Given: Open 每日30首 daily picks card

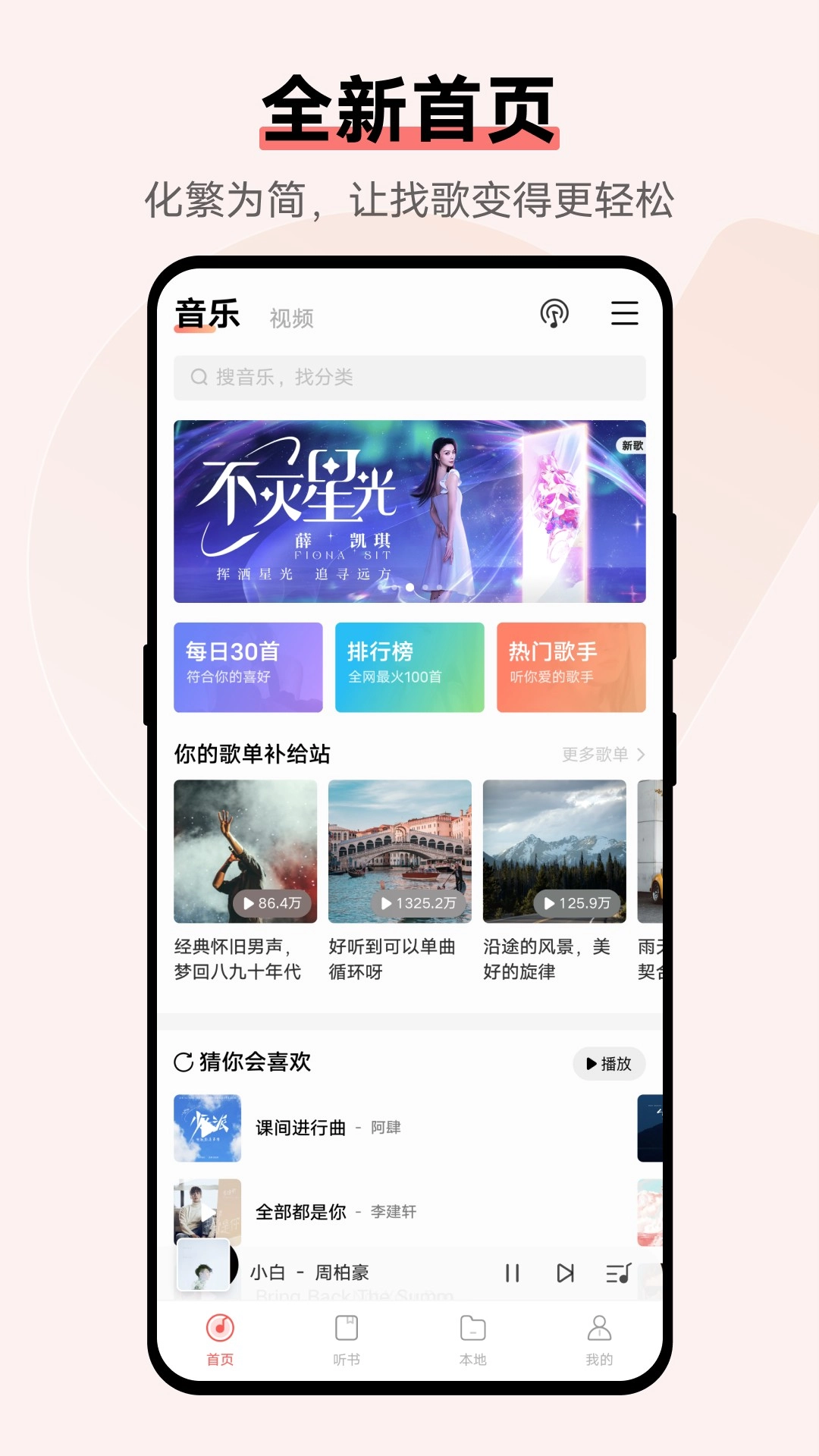Looking at the screenshot, I should tap(248, 667).
